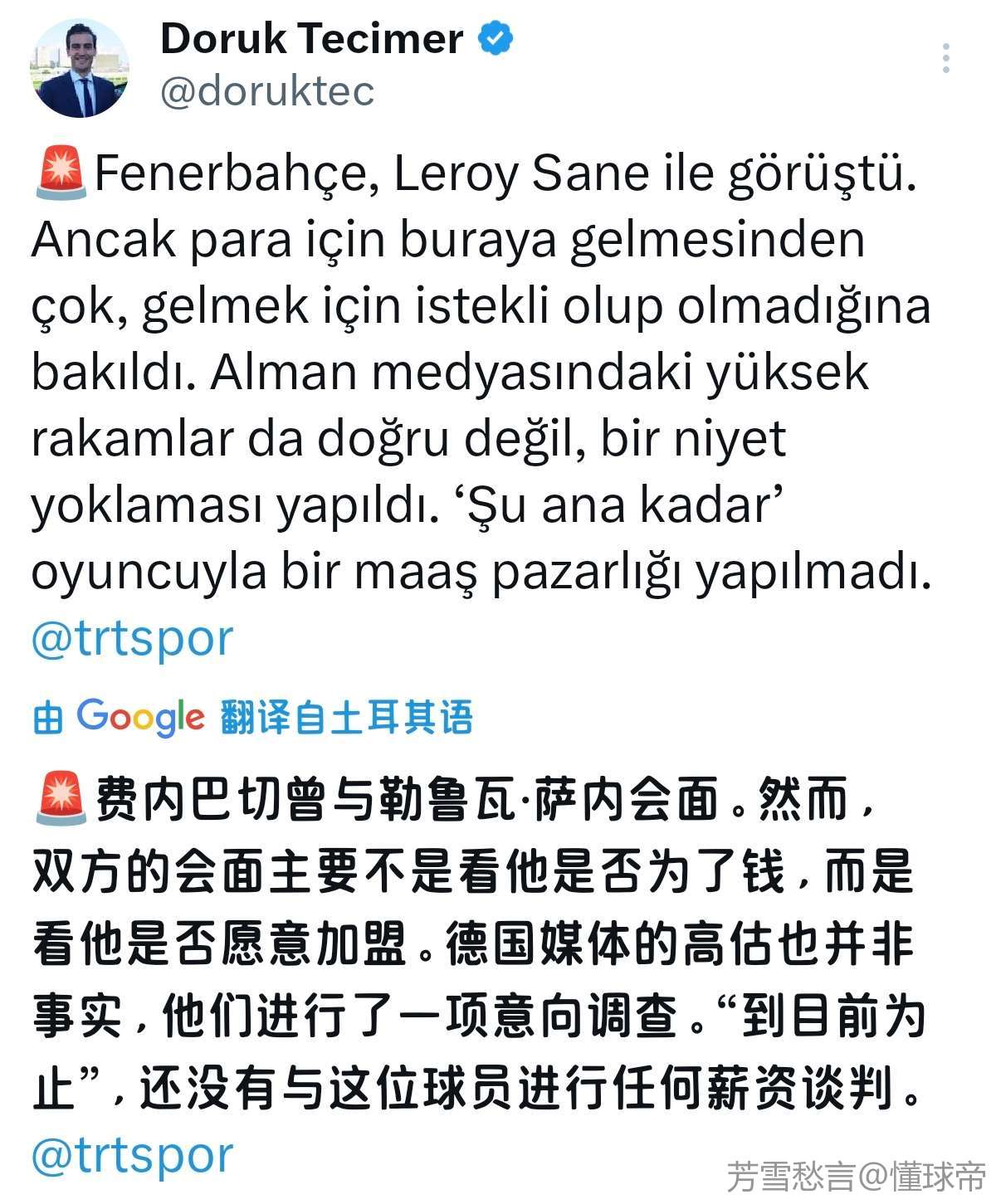Viewport: 996px width, 1204px height.
Task: Open the @doruktec account handle
Action: coord(266,91)
